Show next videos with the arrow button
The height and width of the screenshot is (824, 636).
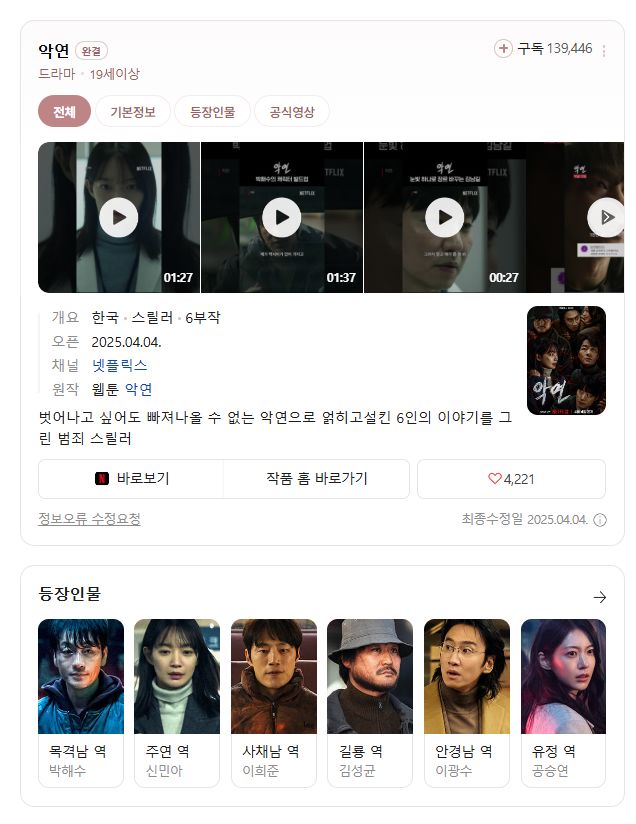[x=608, y=217]
